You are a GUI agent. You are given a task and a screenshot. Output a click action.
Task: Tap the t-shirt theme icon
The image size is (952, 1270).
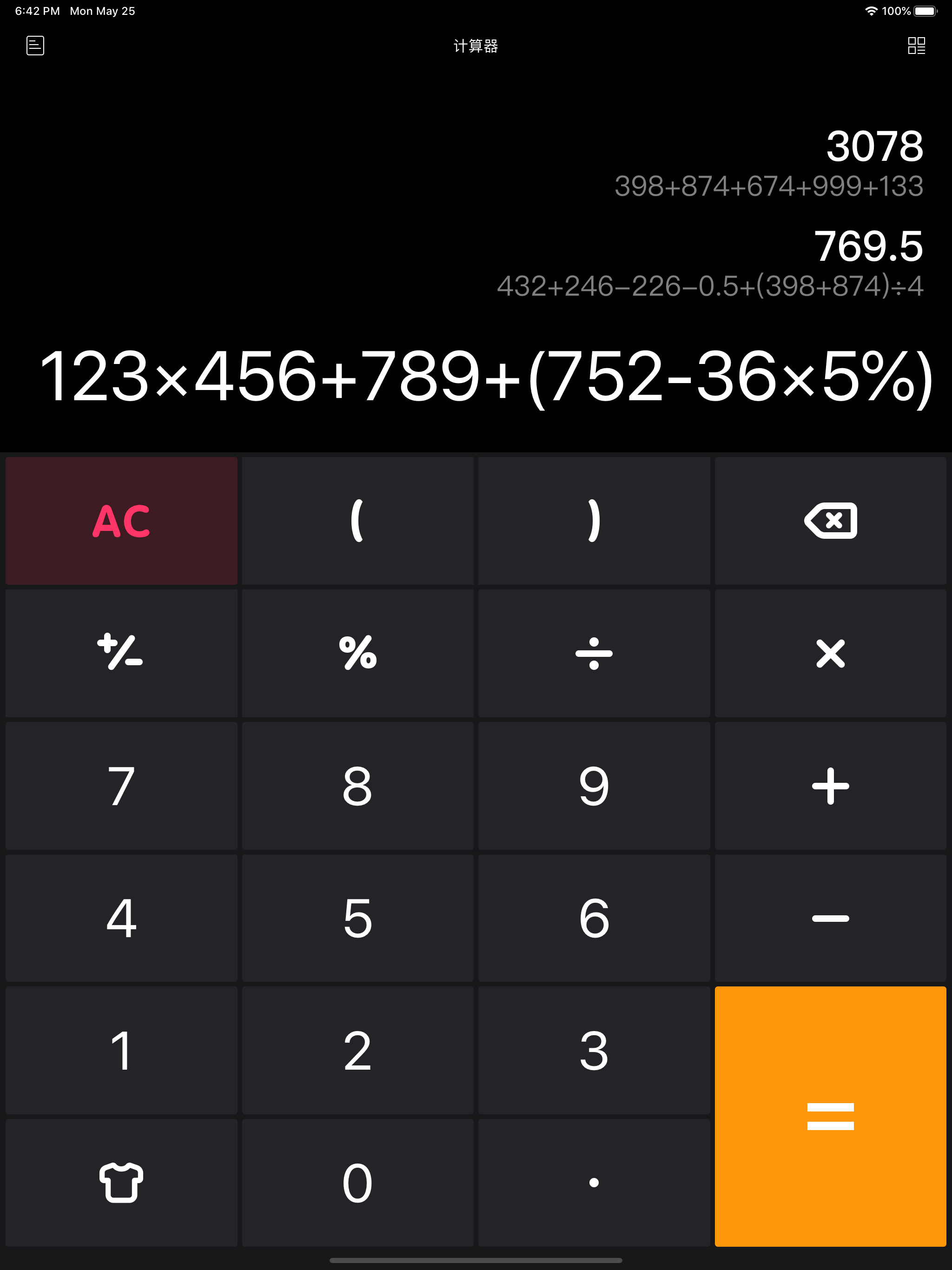point(120,1181)
